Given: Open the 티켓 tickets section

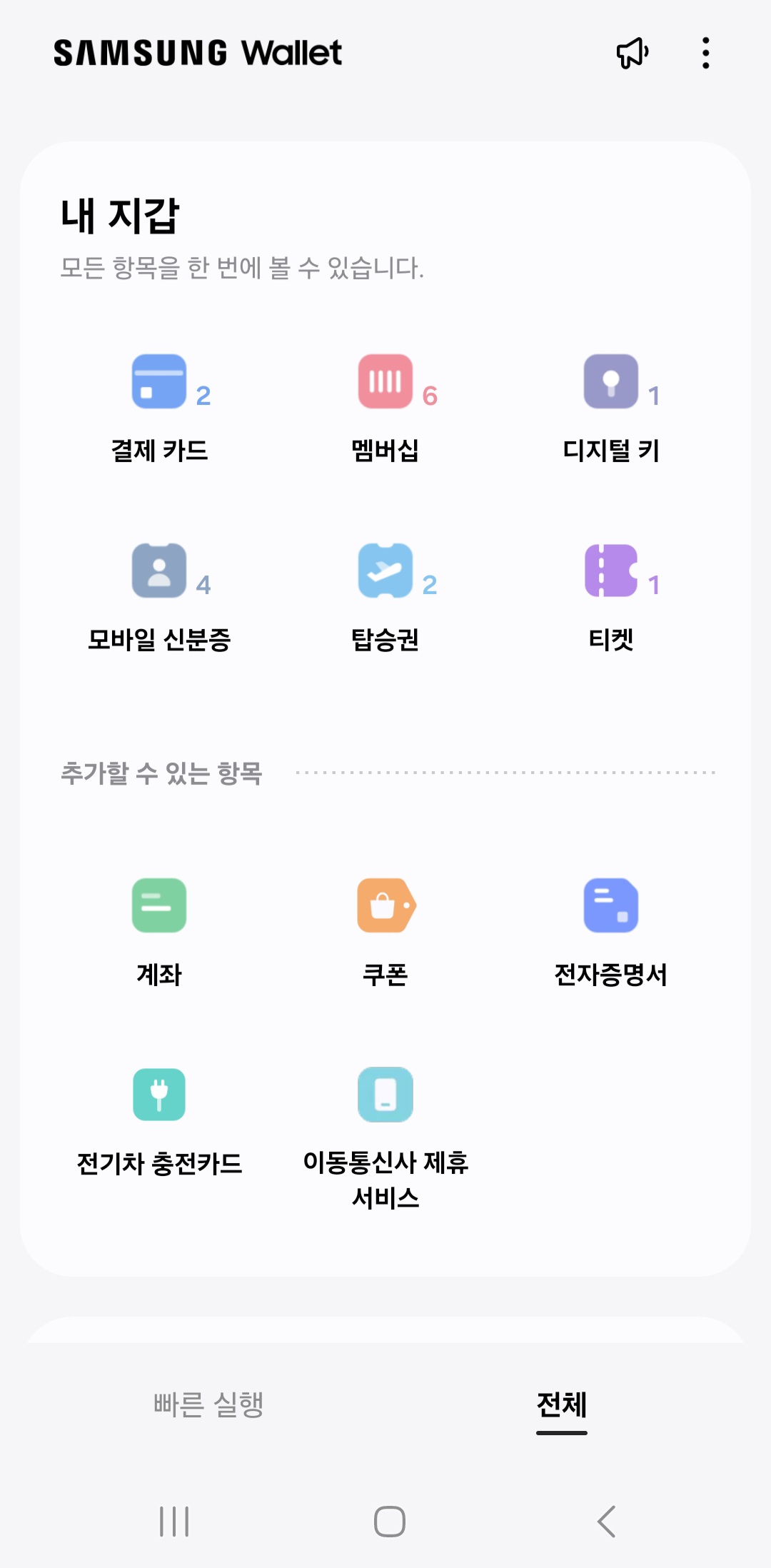Looking at the screenshot, I should coord(611,597).
